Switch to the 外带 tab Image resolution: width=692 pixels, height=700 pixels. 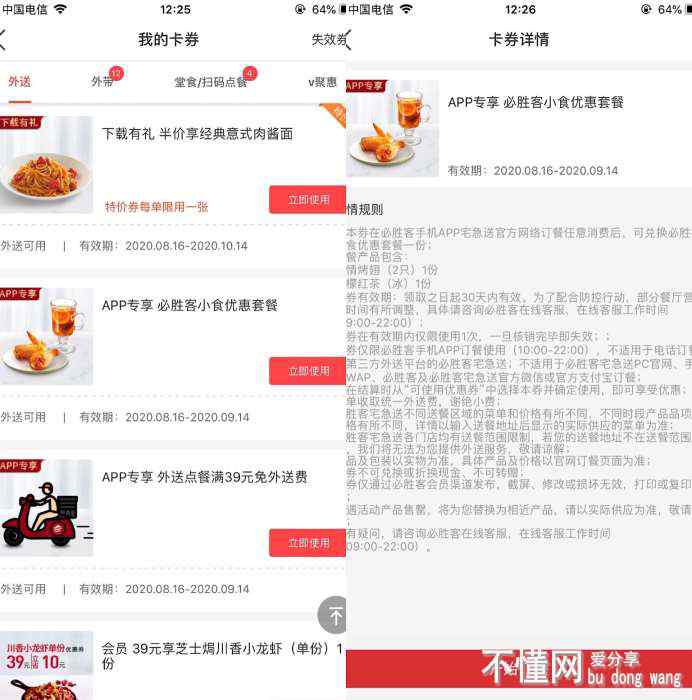[103, 82]
